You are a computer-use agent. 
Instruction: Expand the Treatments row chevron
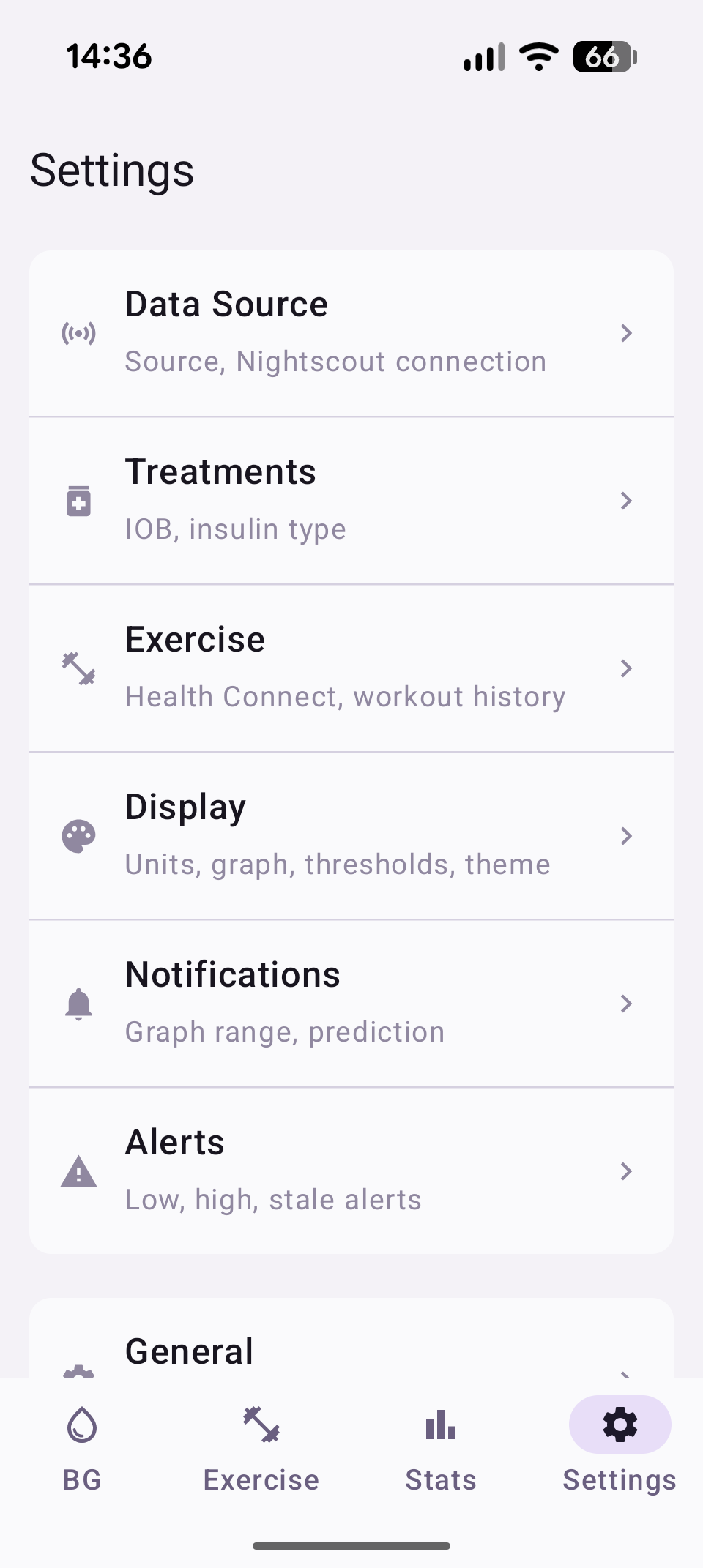627,501
